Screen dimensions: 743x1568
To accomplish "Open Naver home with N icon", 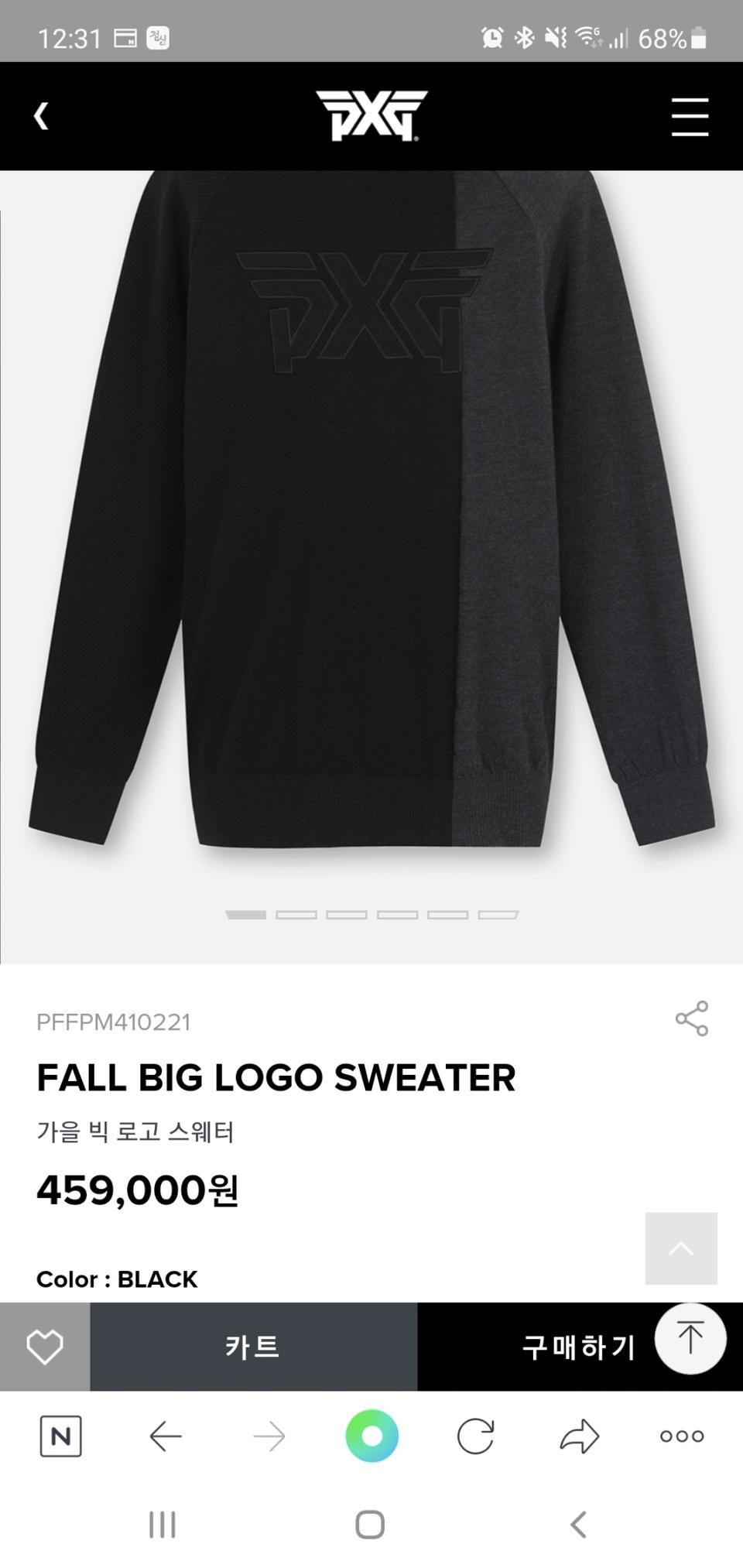I will click(60, 1436).
